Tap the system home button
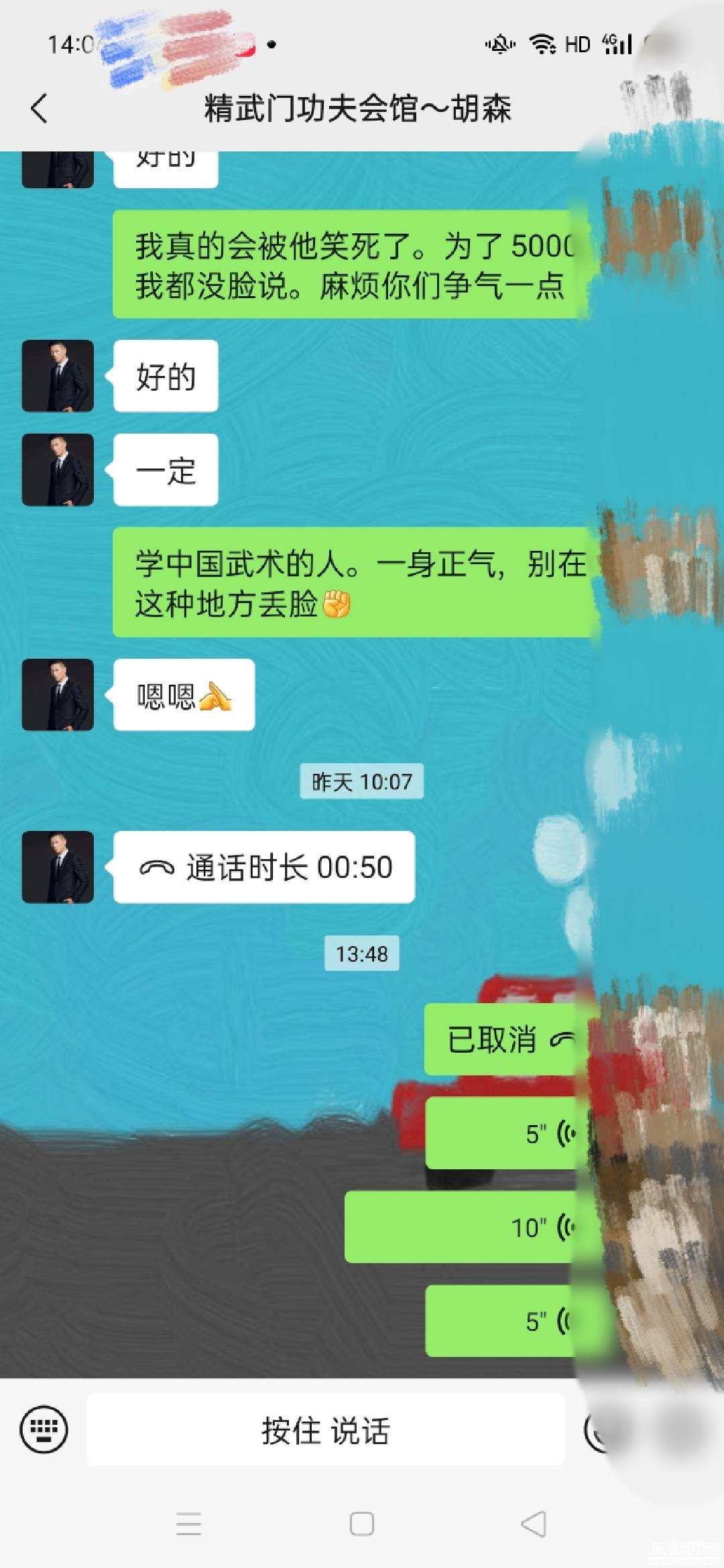 coord(362,1524)
